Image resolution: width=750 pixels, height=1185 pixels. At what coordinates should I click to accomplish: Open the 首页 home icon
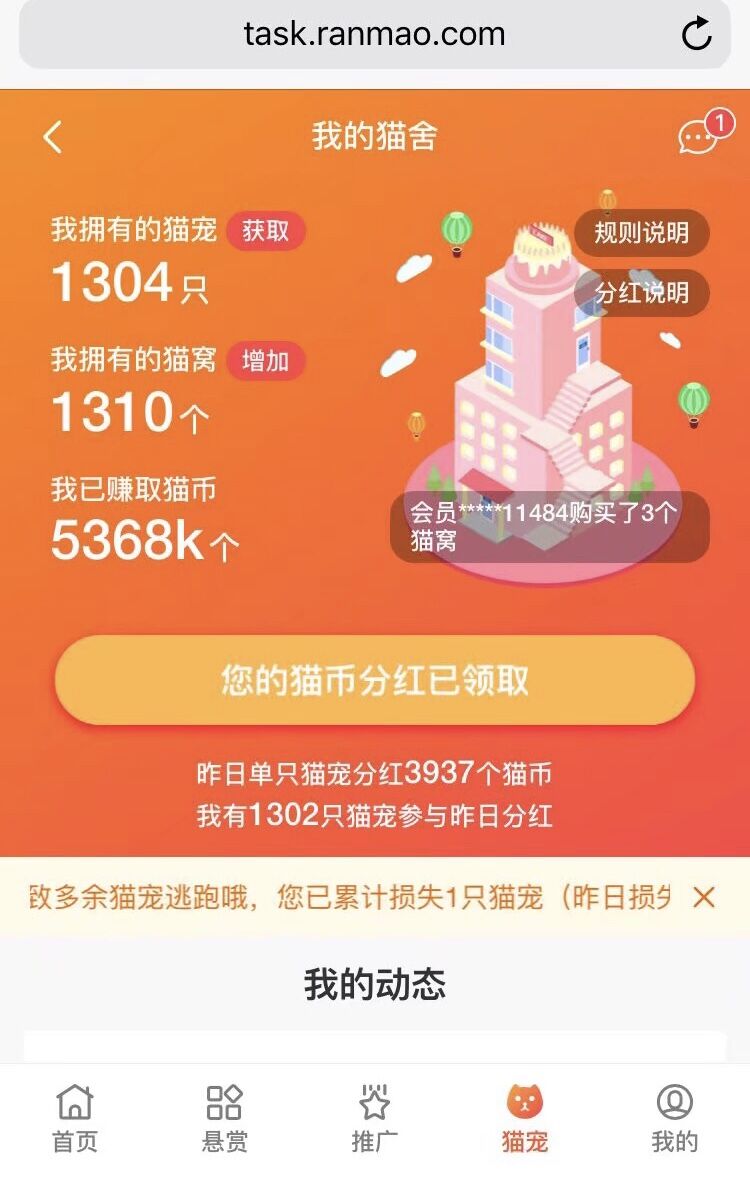[x=75, y=1113]
